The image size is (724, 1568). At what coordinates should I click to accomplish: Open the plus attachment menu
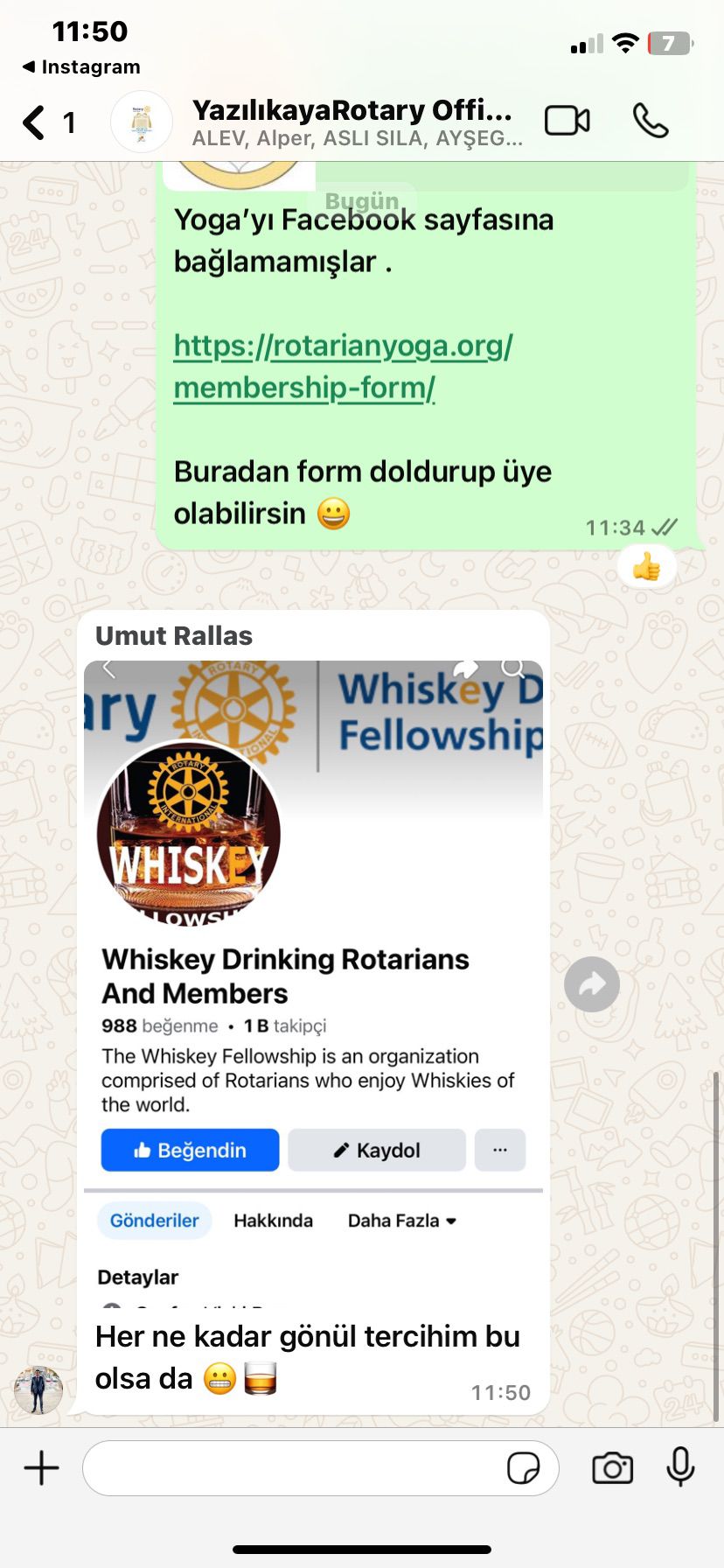click(41, 1467)
